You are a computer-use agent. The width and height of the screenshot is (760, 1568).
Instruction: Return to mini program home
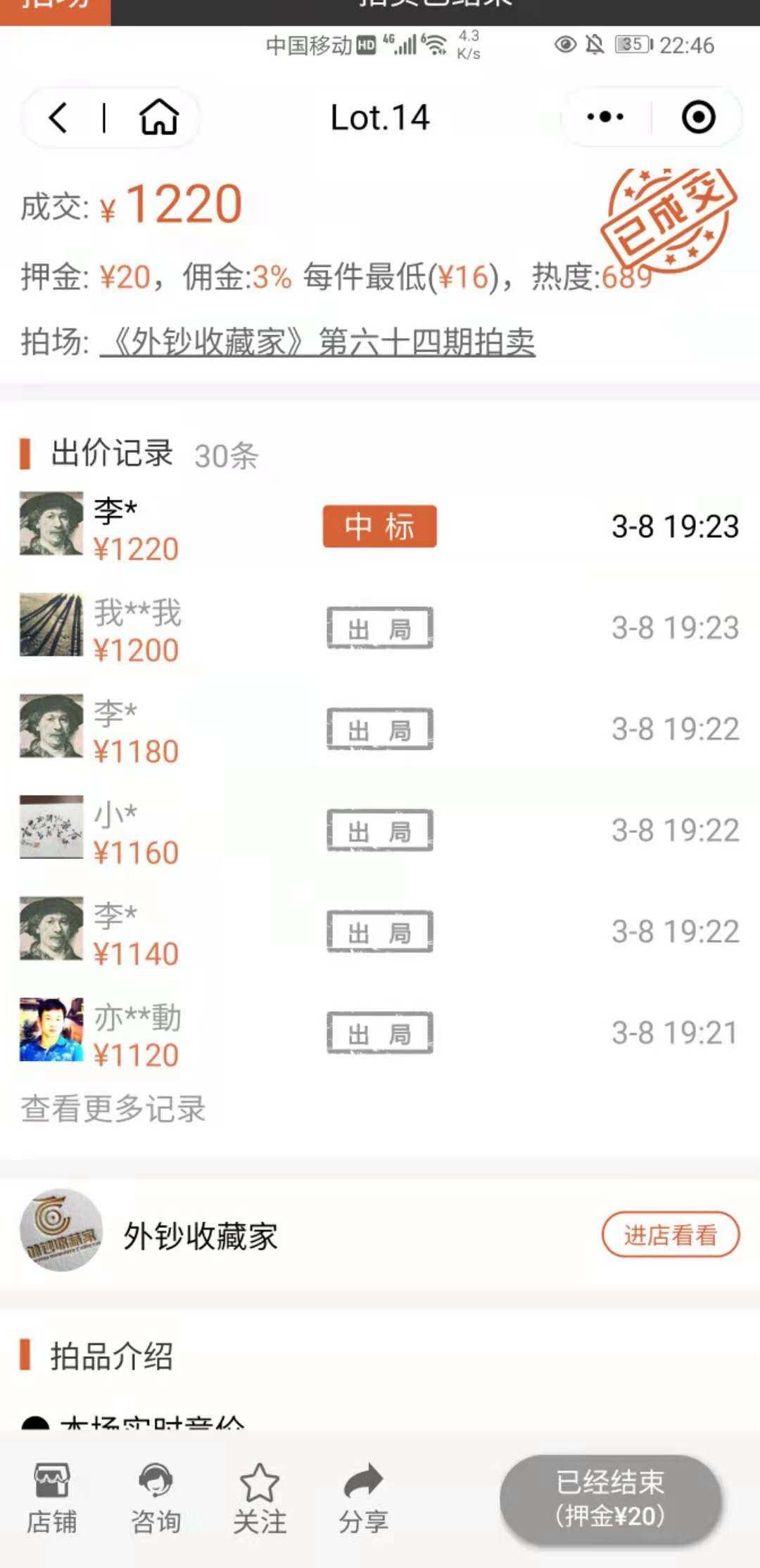159,118
